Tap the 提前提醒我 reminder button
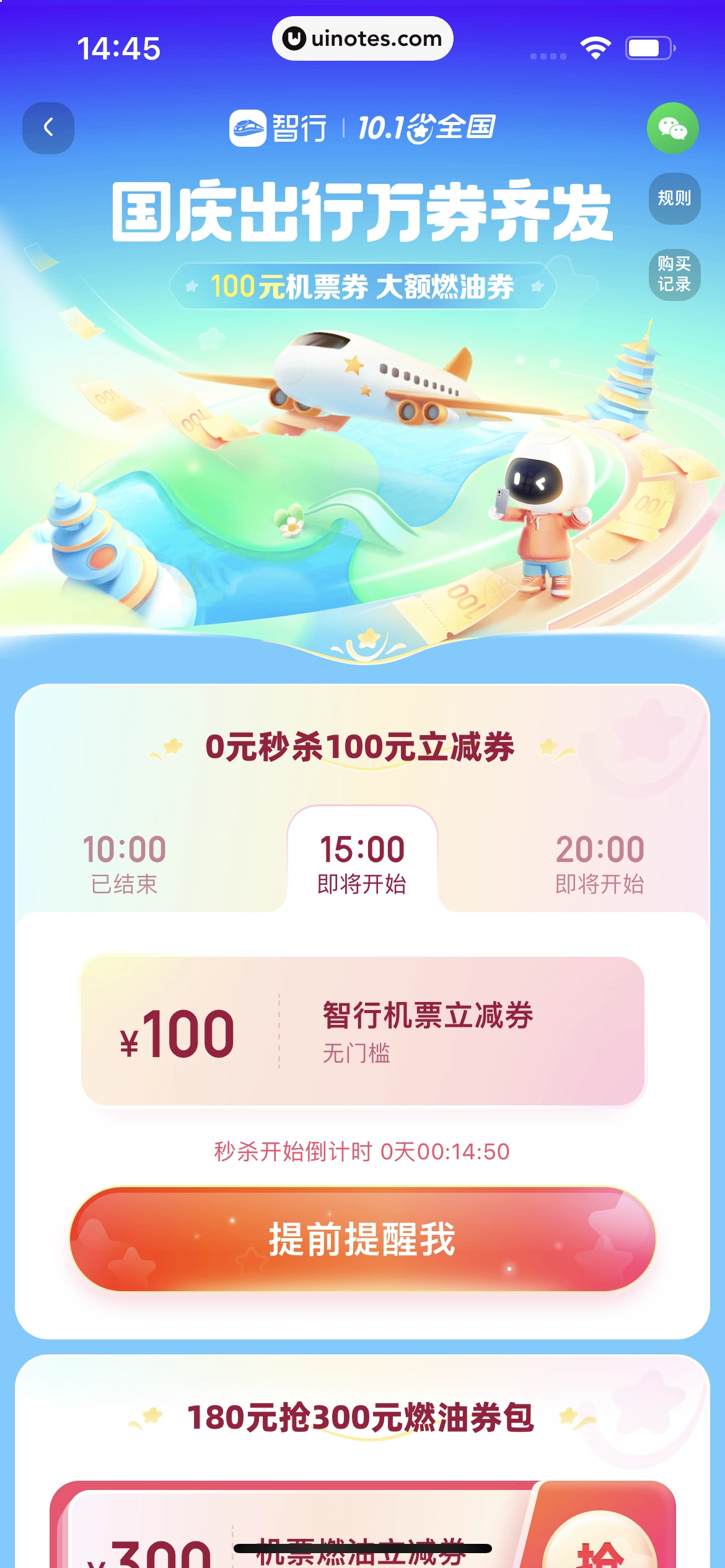 [x=362, y=1239]
